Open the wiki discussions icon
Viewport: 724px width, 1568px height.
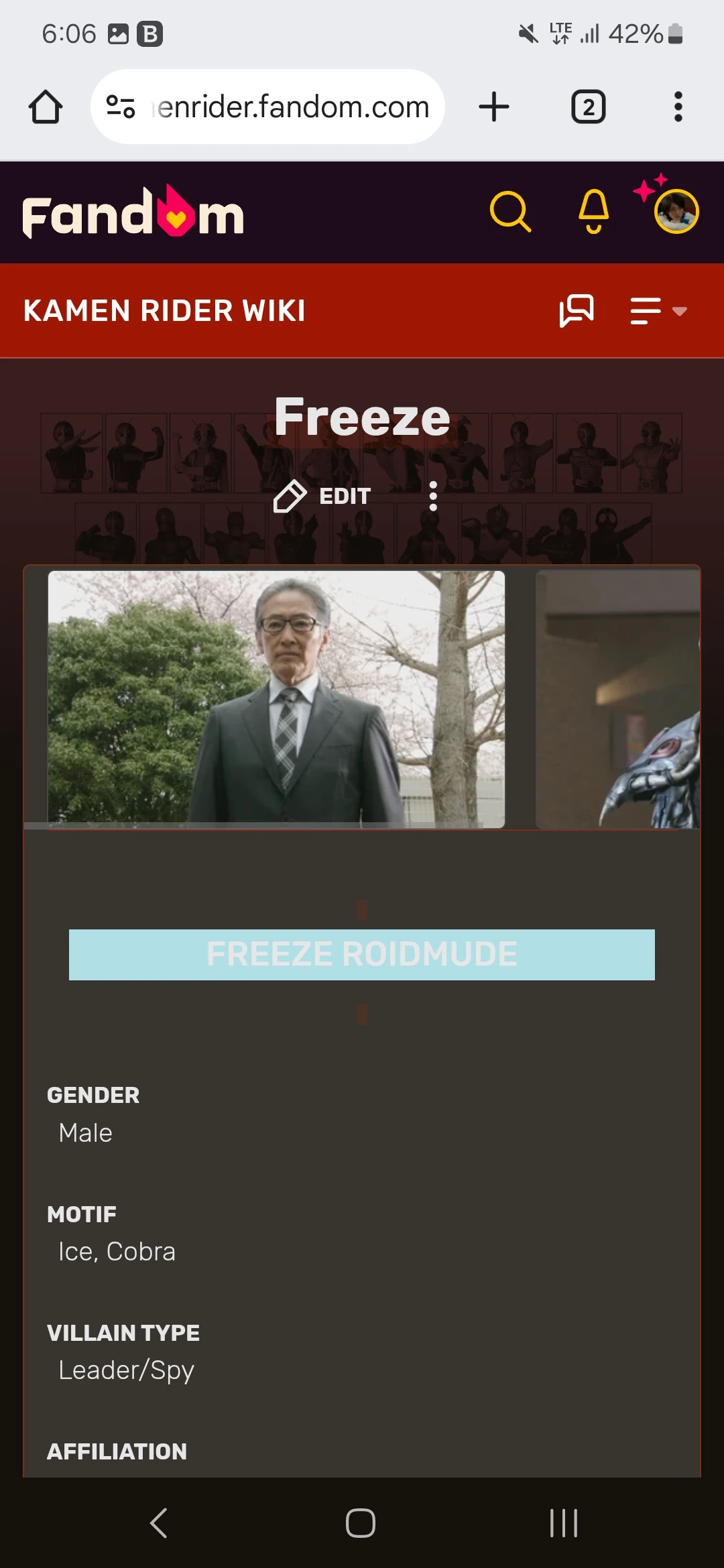coord(577,311)
